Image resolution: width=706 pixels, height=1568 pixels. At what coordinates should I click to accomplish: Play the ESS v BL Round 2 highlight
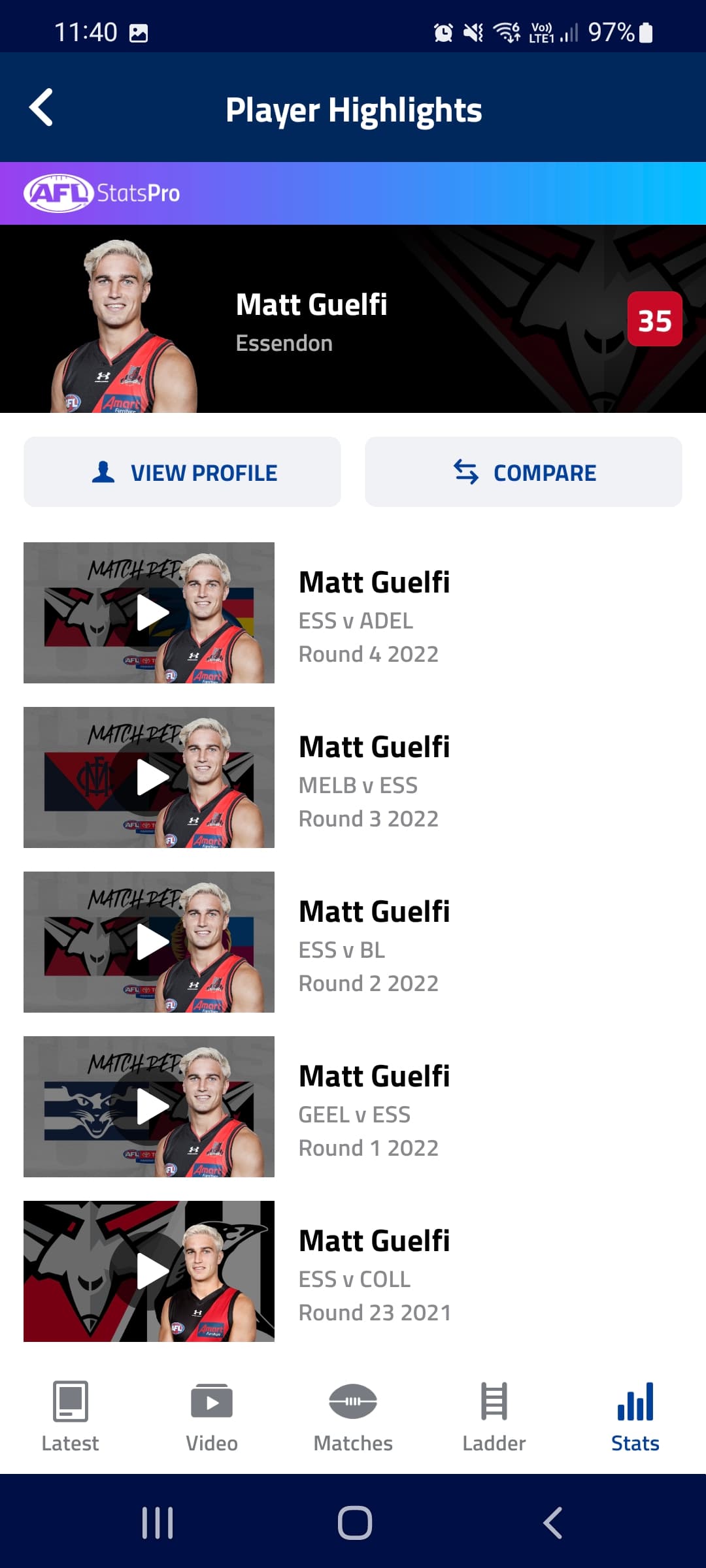(149, 942)
